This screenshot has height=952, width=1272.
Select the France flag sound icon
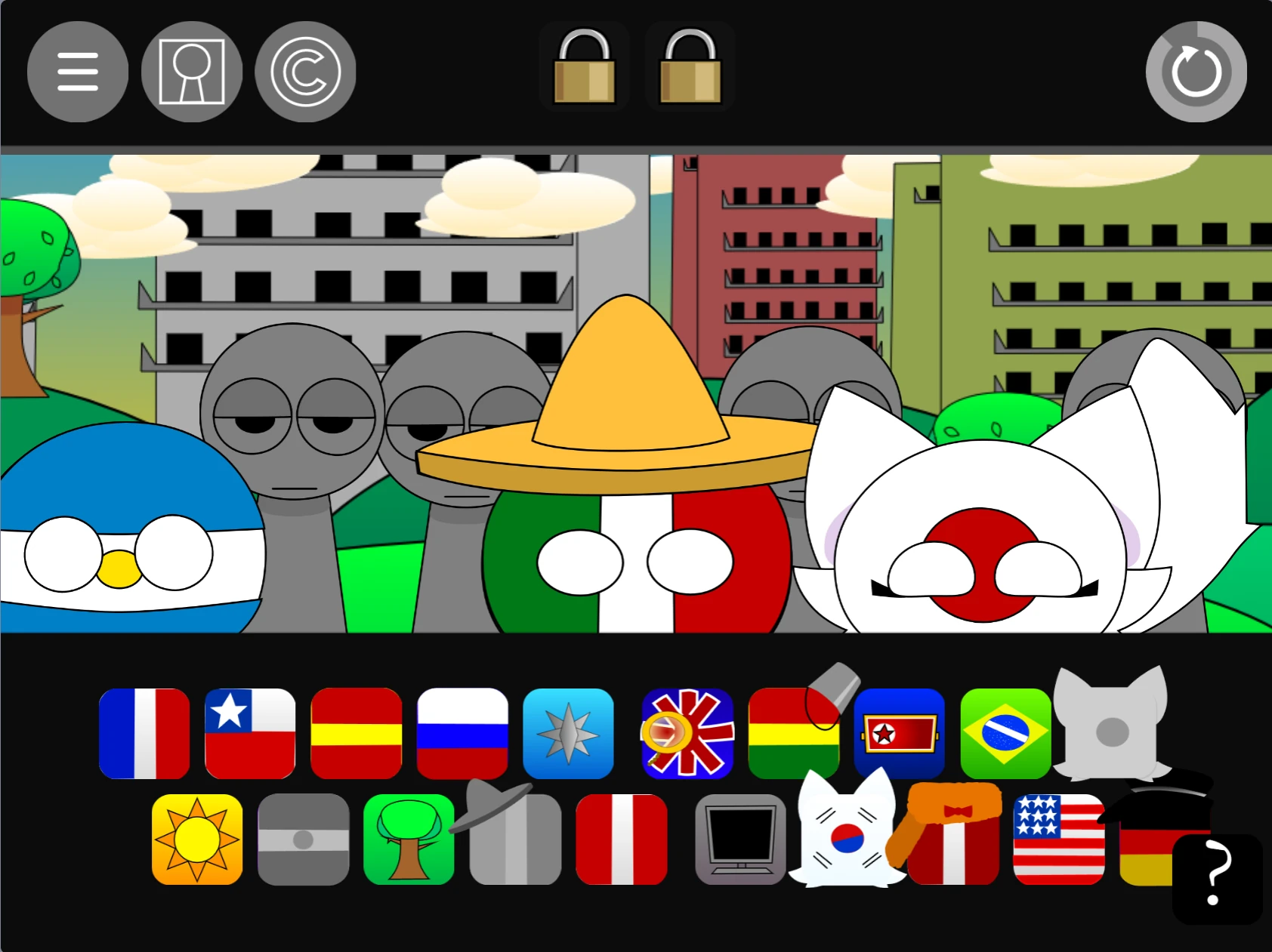144,733
